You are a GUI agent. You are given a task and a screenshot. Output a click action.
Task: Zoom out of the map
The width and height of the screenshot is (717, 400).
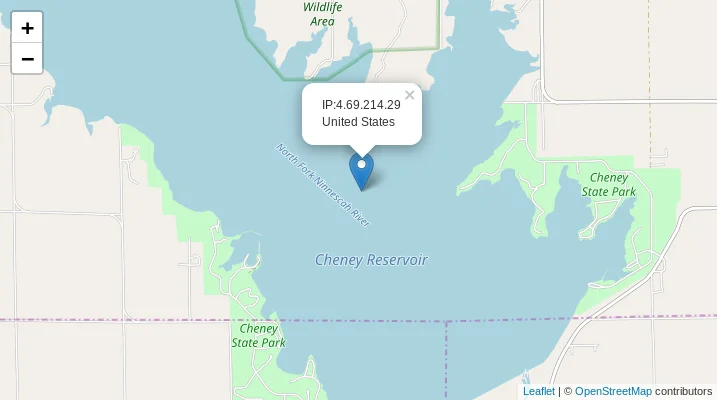(x=27, y=58)
